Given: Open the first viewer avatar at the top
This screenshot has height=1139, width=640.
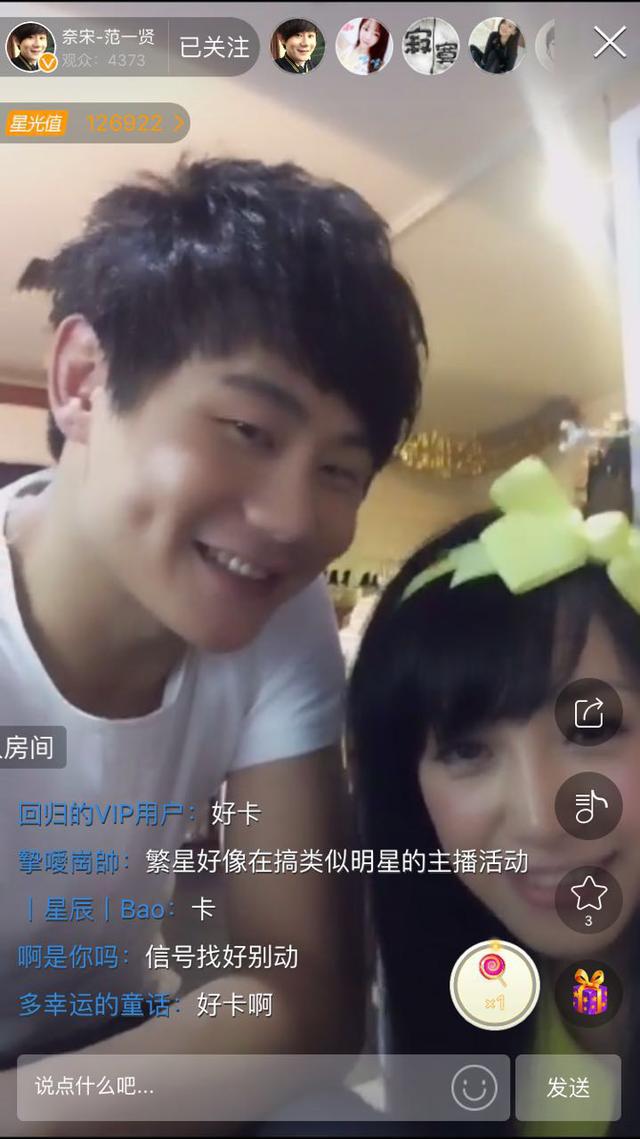Looking at the screenshot, I should point(298,46).
